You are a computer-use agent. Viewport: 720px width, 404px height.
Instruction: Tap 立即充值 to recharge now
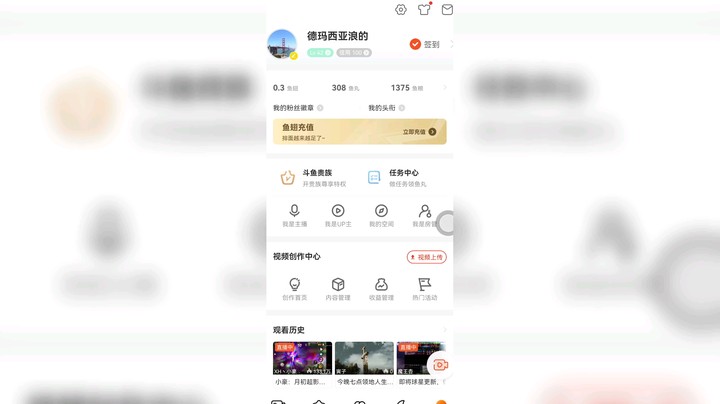click(x=414, y=131)
